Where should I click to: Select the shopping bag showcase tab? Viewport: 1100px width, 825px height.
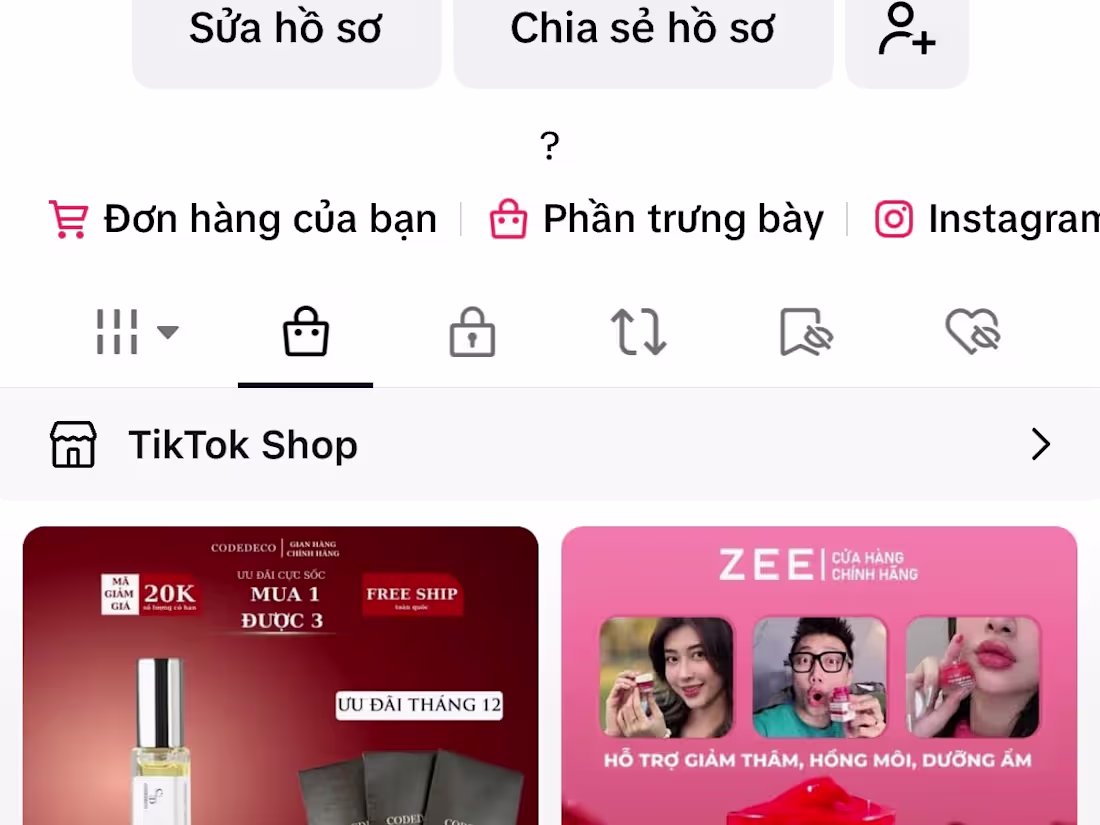[305, 332]
